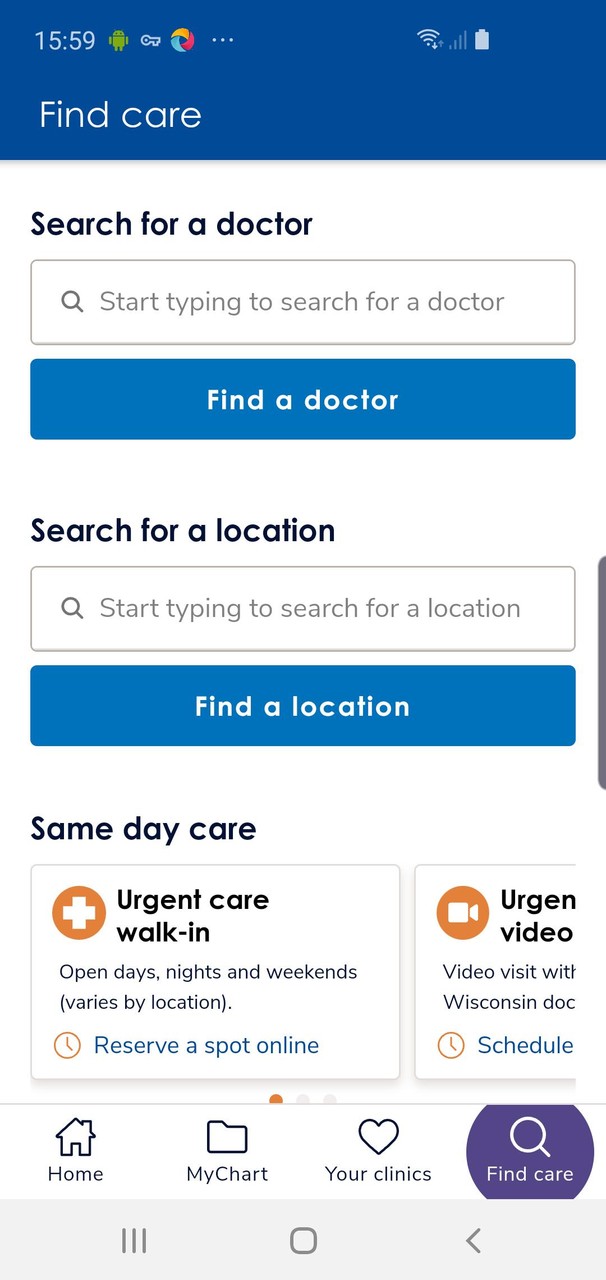Follow the Reserve a spot online link
This screenshot has width=606, height=1280.
coord(206,1045)
